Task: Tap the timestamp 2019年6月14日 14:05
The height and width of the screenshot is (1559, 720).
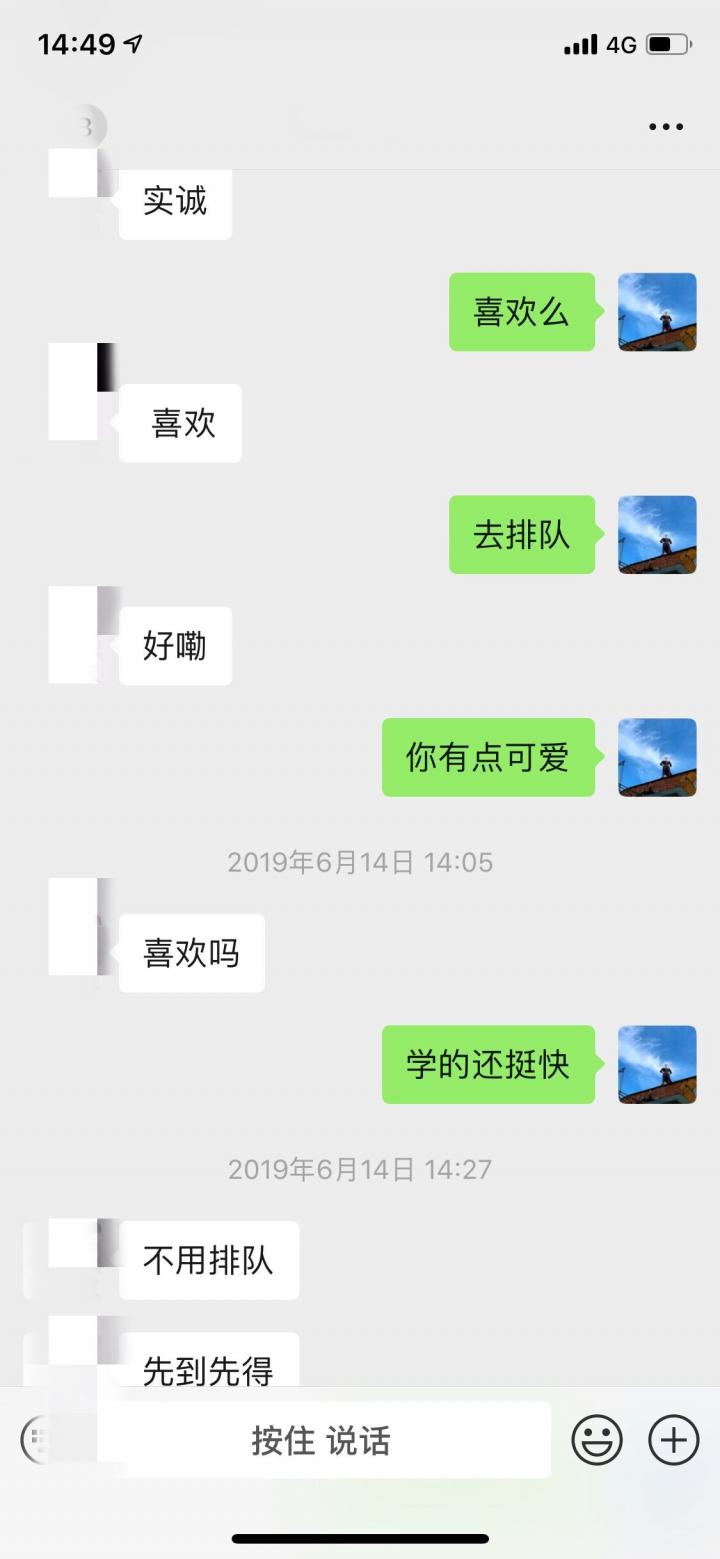Action: pyautogui.click(x=360, y=862)
